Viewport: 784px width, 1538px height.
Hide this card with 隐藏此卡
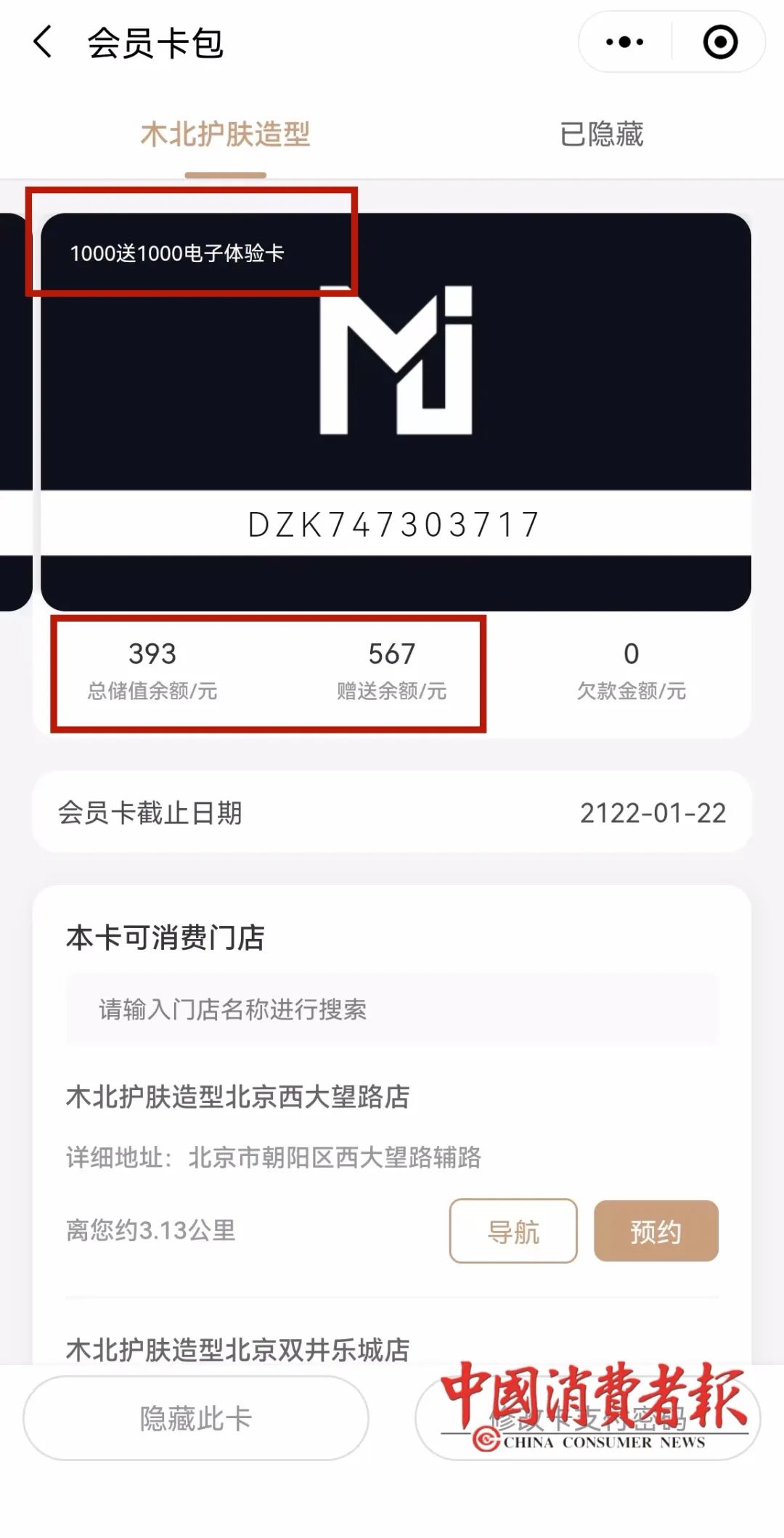[196, 1418]
